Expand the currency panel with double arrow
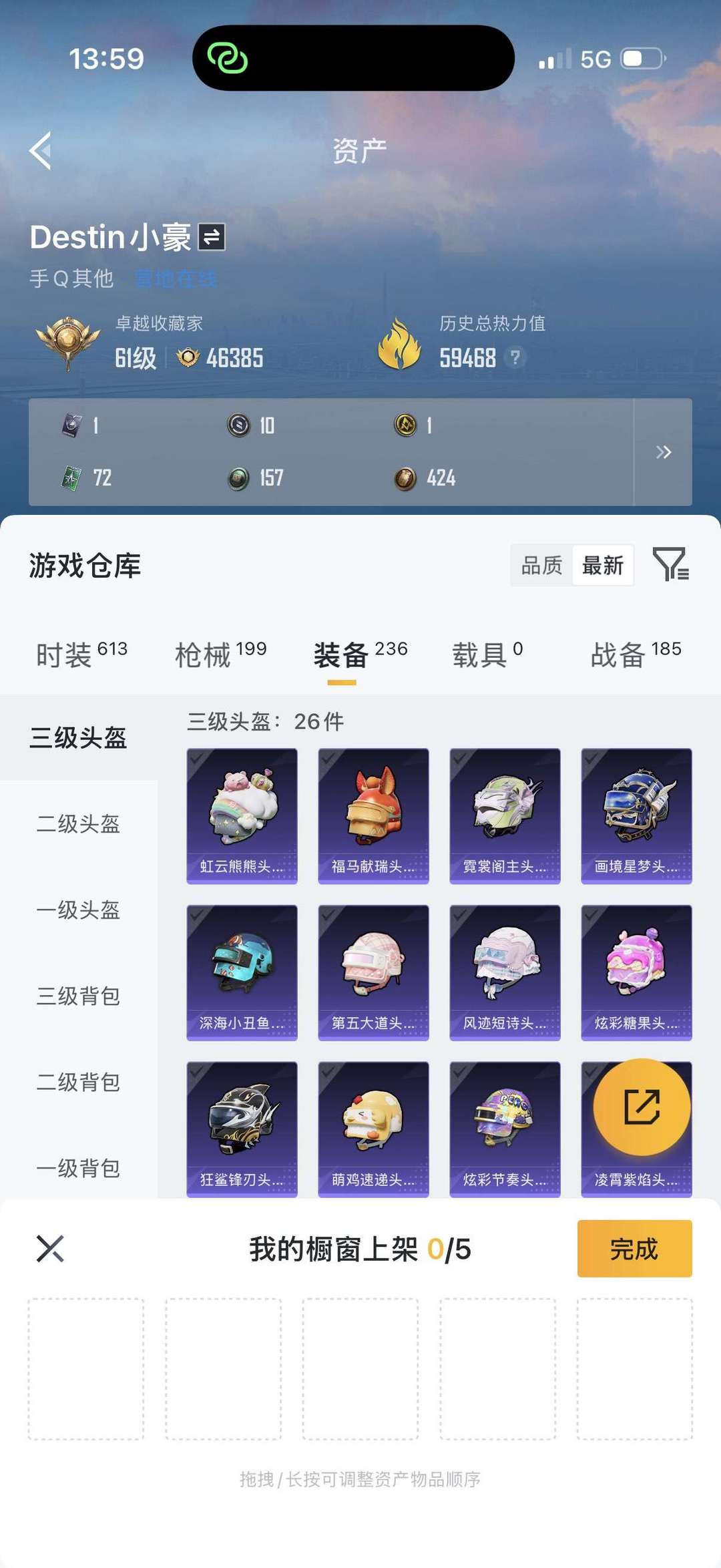Screen dimensions: 721x1568 (x=662, y=452)
